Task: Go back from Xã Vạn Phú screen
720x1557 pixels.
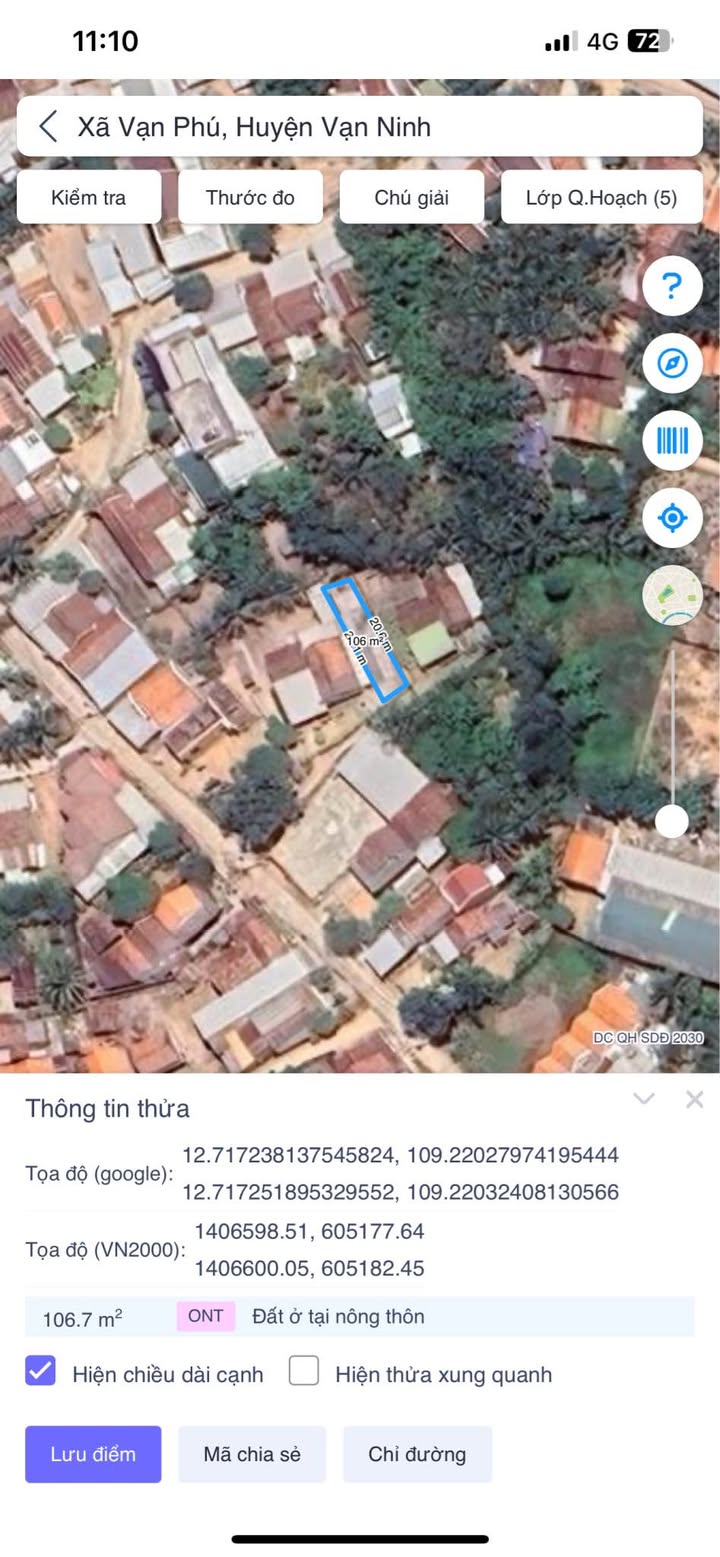Action: 48,127
